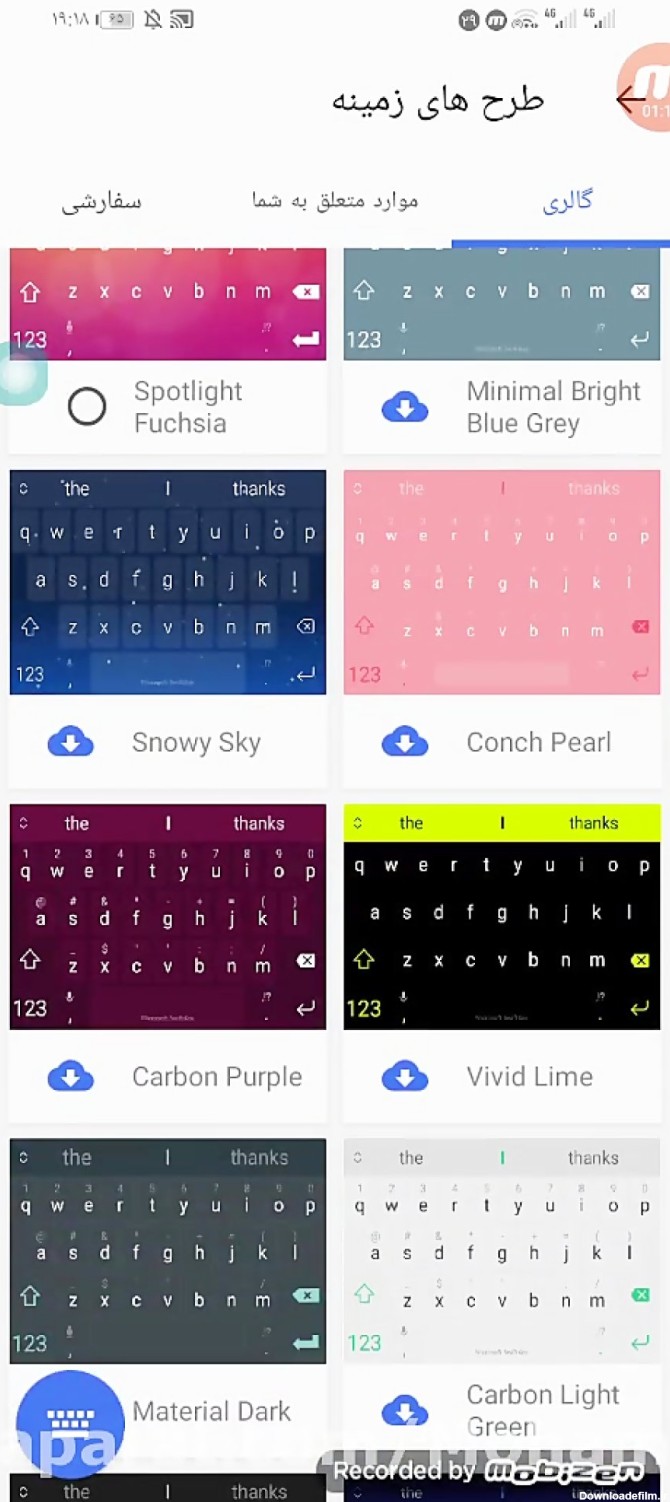670x1502 pixels.
Task: Download the Carbon Light Green theme
Action: [x=405, y=1411]
